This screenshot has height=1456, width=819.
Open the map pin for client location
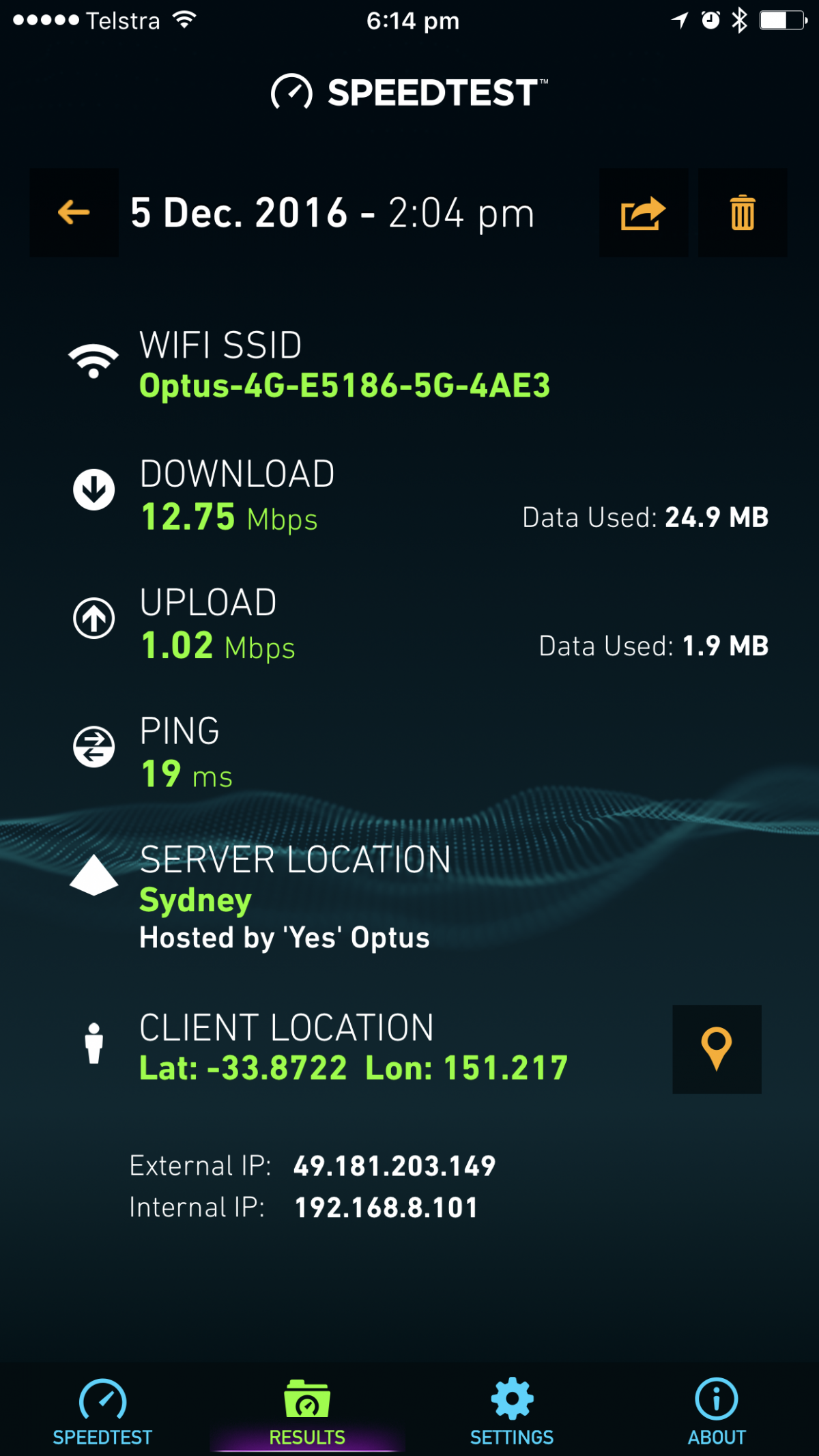pos(716,1050)
